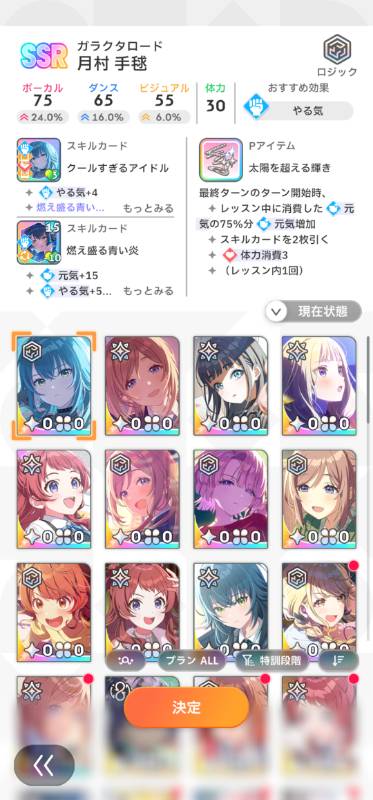Toggle the sort order icon
The width and height of the screenshot is (373, 800).
tap(338, 661)
